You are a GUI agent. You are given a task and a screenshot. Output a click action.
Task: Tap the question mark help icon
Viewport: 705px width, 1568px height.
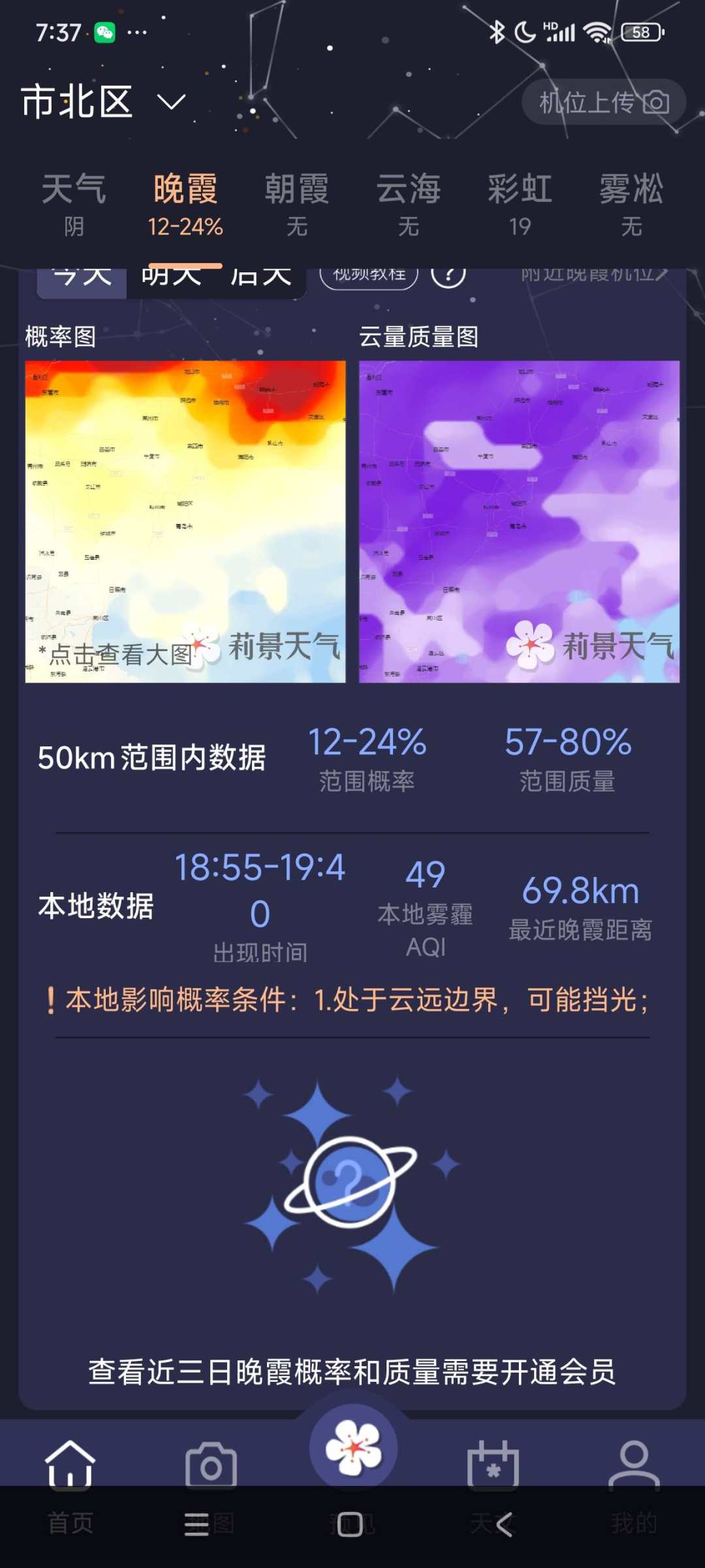click(448, 277)
